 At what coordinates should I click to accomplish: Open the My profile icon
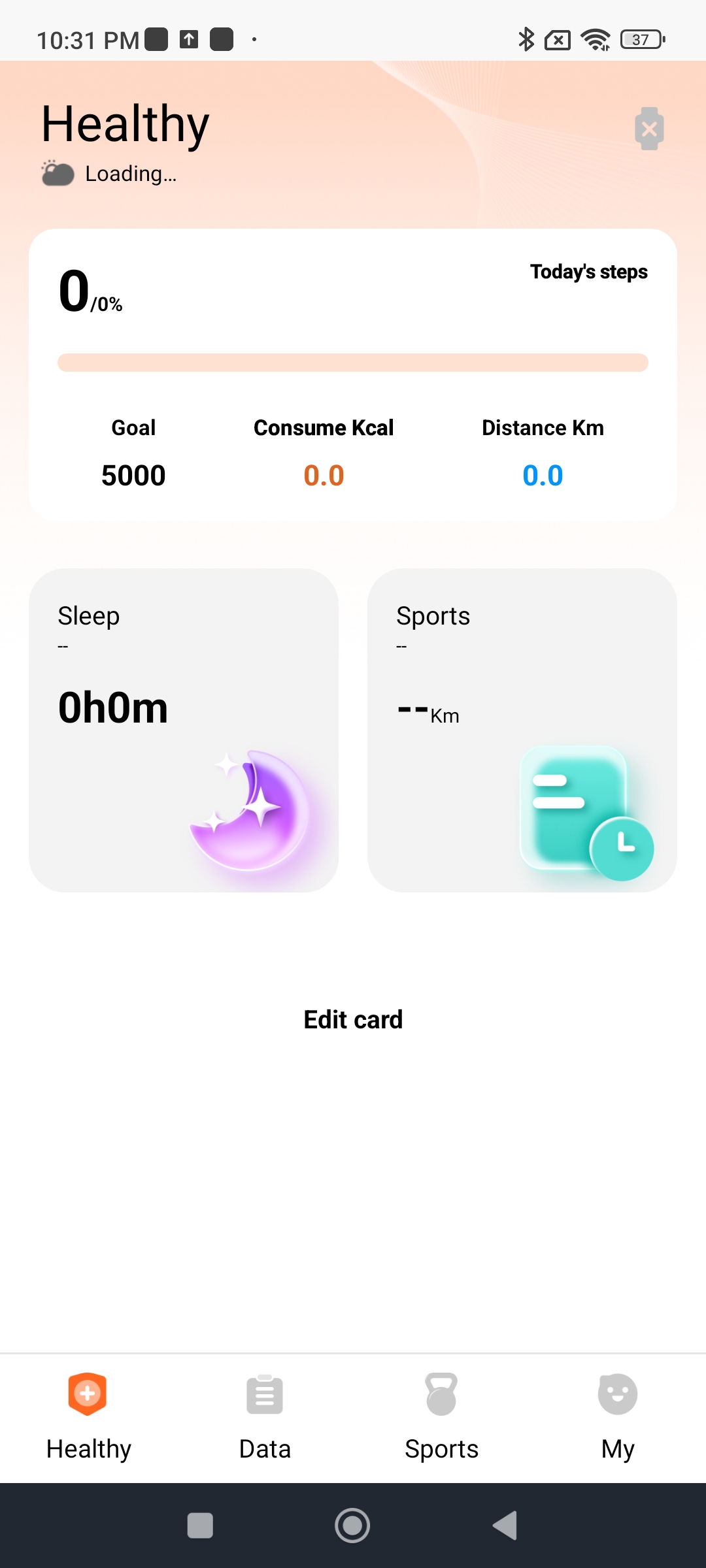point(617,1395)
